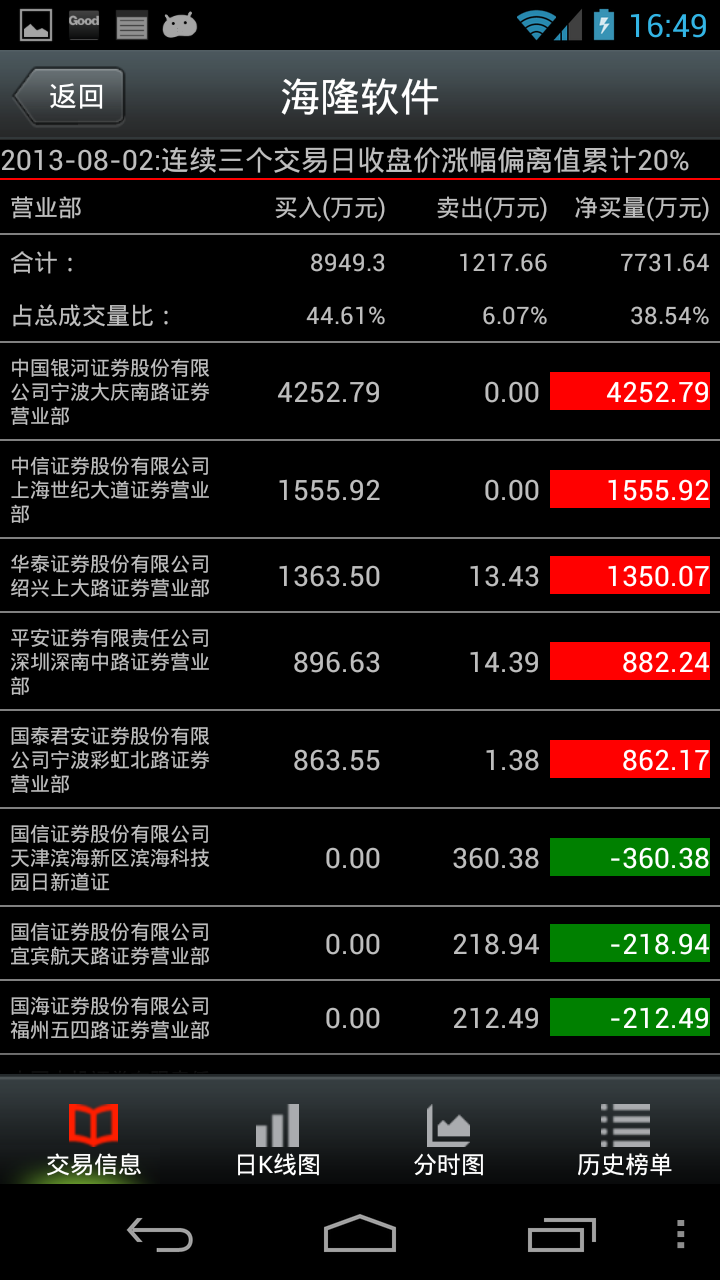The width and height of the screenshot is (720, 1280).
Task: Switch to the 日K线图 tab
Action: (x=277, y=1138)
